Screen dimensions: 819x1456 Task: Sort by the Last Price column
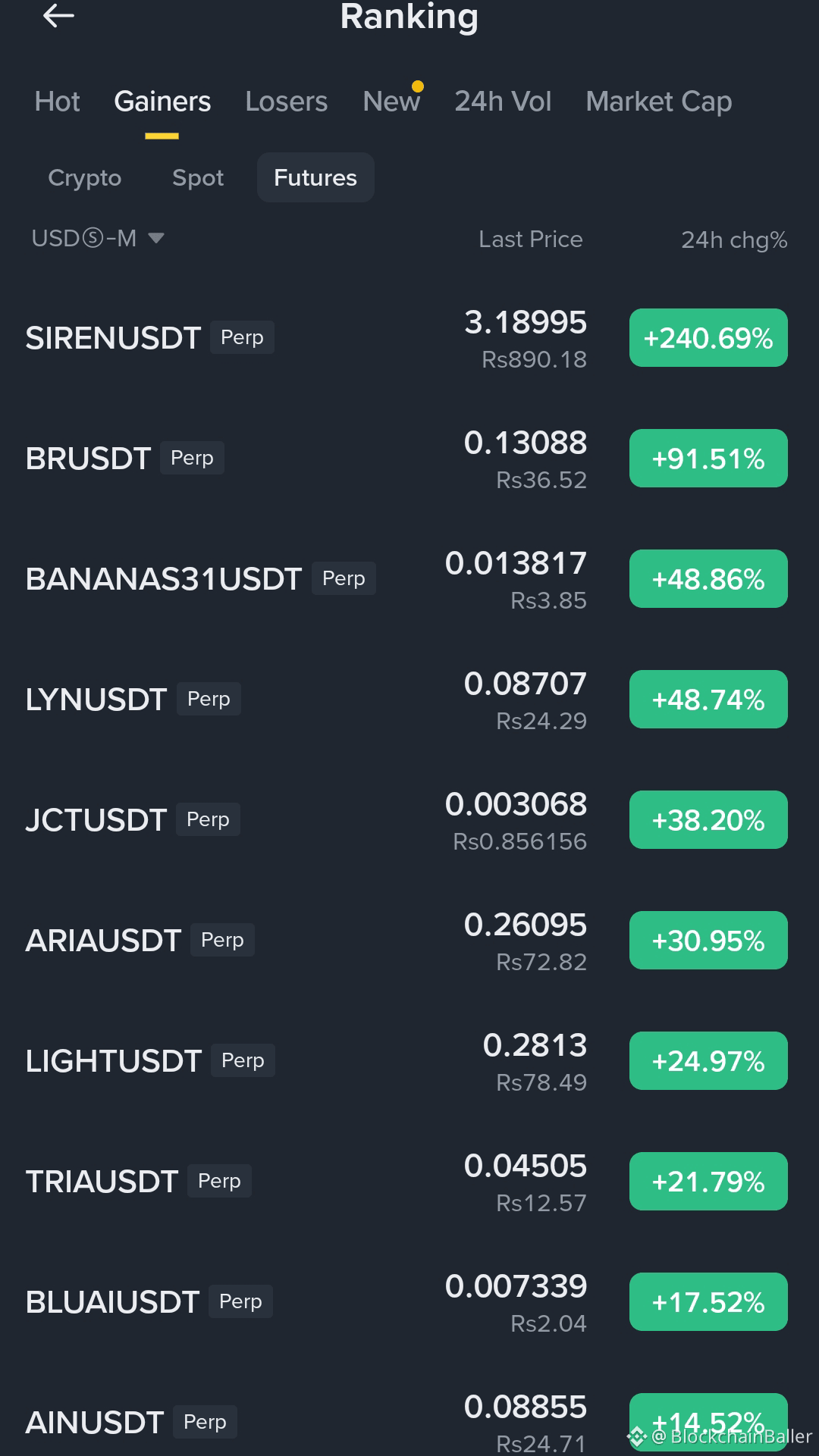pyautogui.click(x=529, y=239)
